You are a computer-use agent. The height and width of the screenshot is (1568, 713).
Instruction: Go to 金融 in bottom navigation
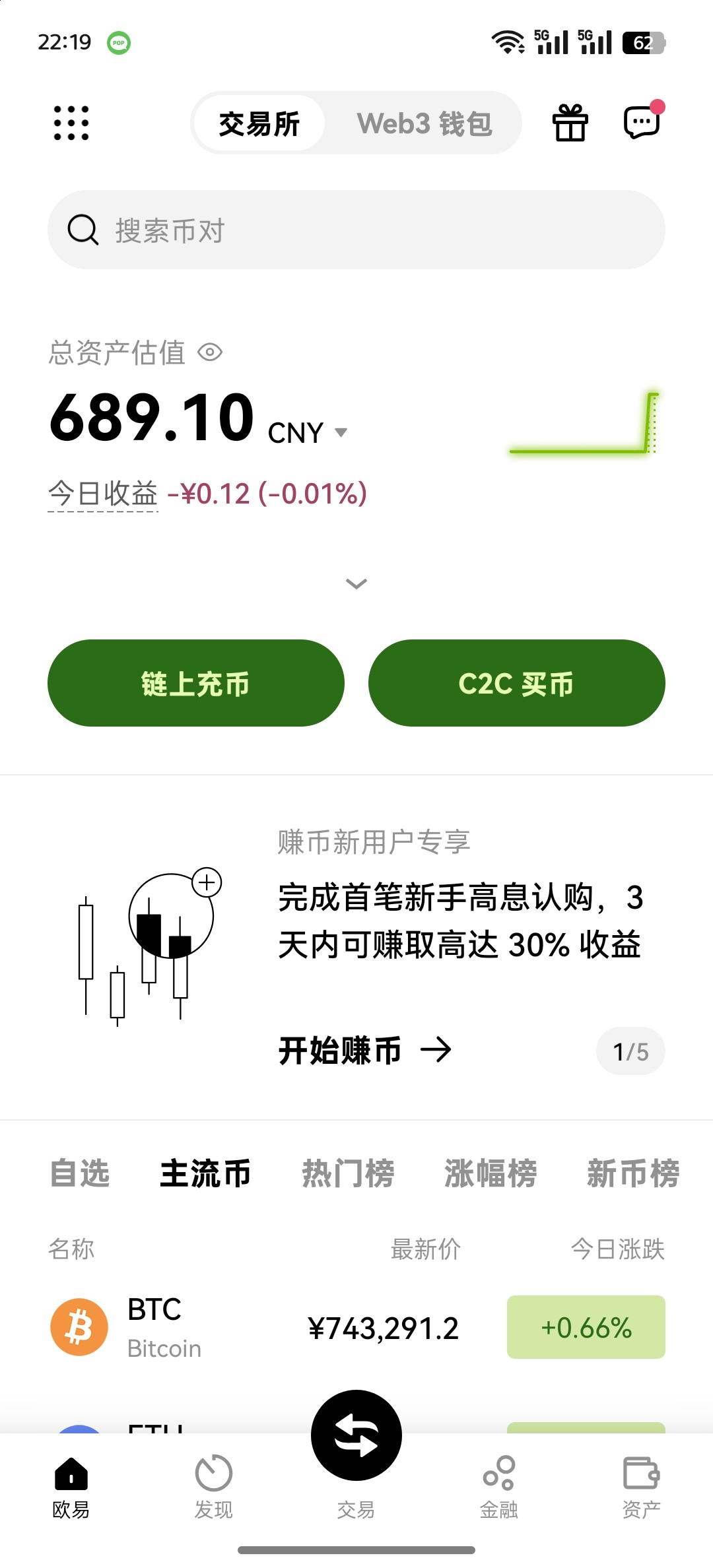498,1486
